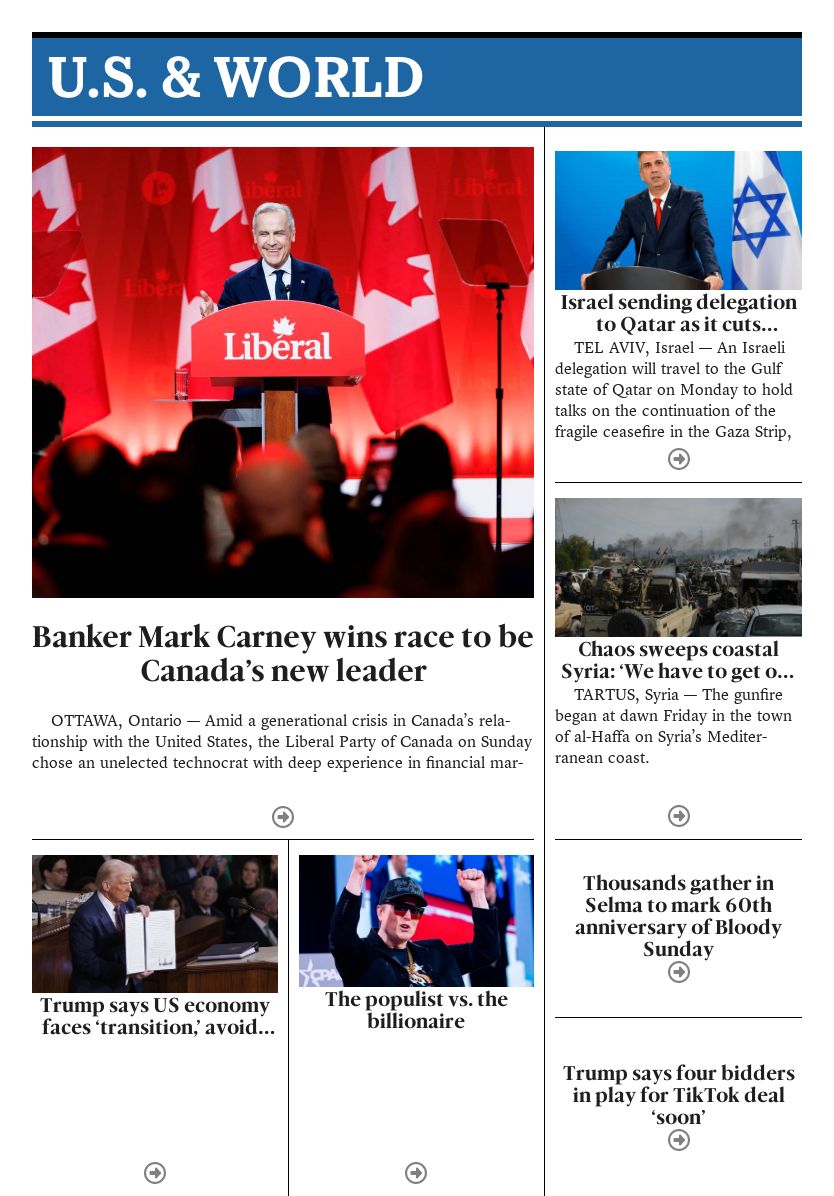Image resolution: width=834 pixels, height=1196 pixels.
Task: Open the arrow for the Selma Bloody Sunday story
Action: coord(679,972)
